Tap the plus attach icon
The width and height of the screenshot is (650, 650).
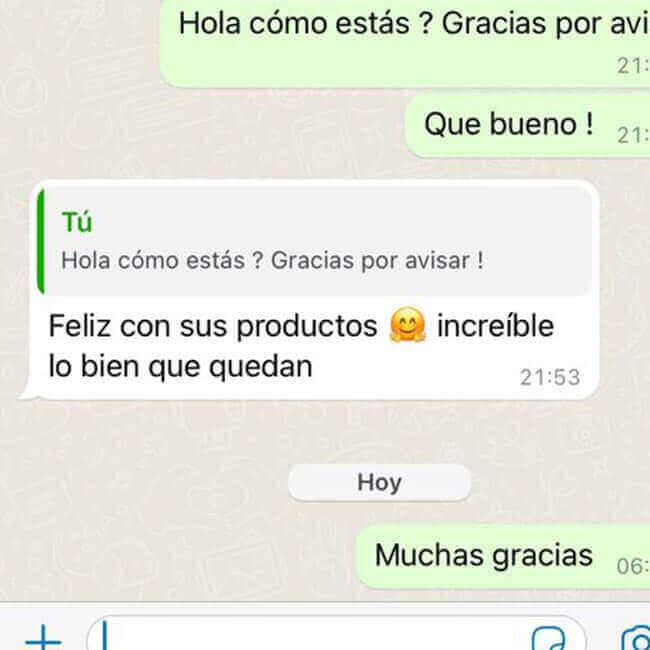pyautogui.click(x=42, y=638)
